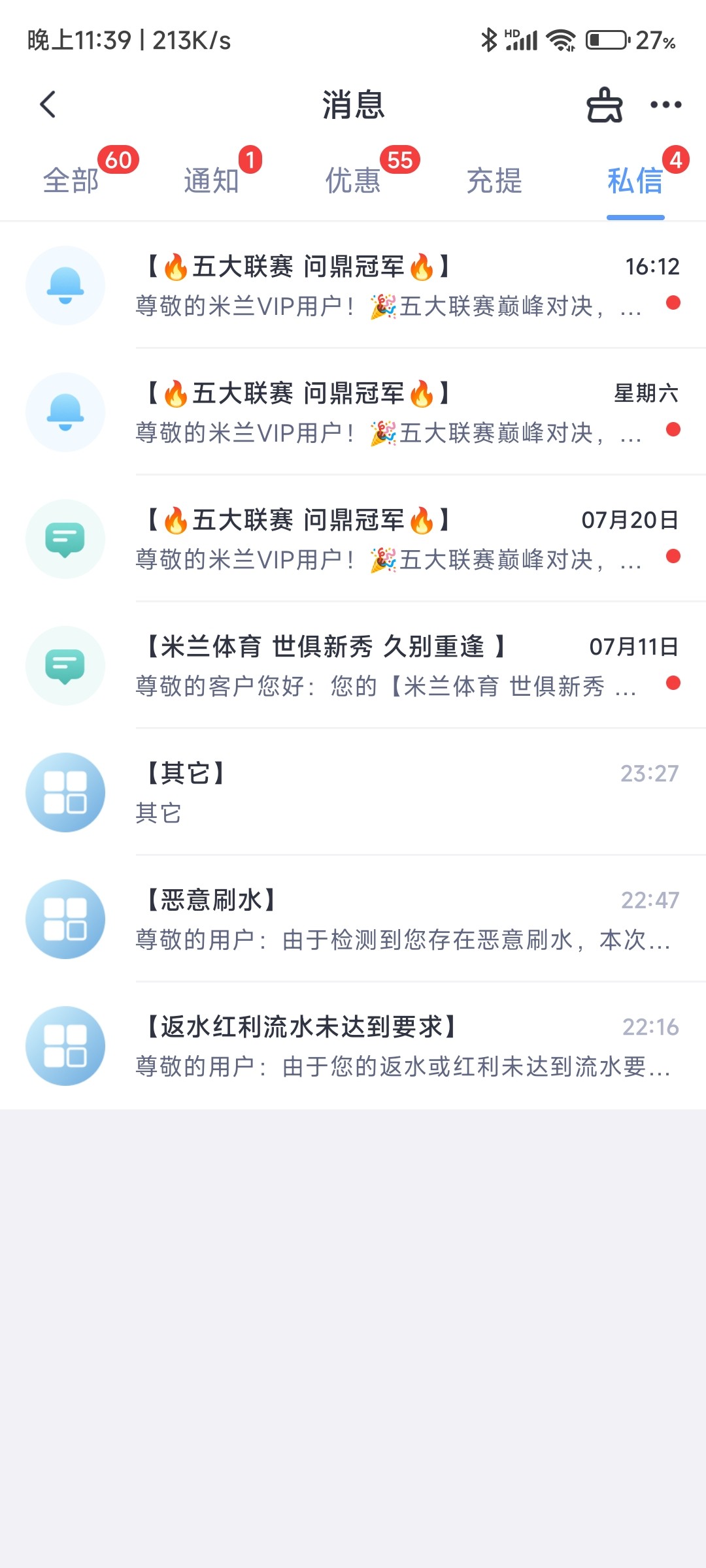Tap the bell avatar of the 星期六 message
This screenshot has width=706, height=1568.
(x=65, y=412)
